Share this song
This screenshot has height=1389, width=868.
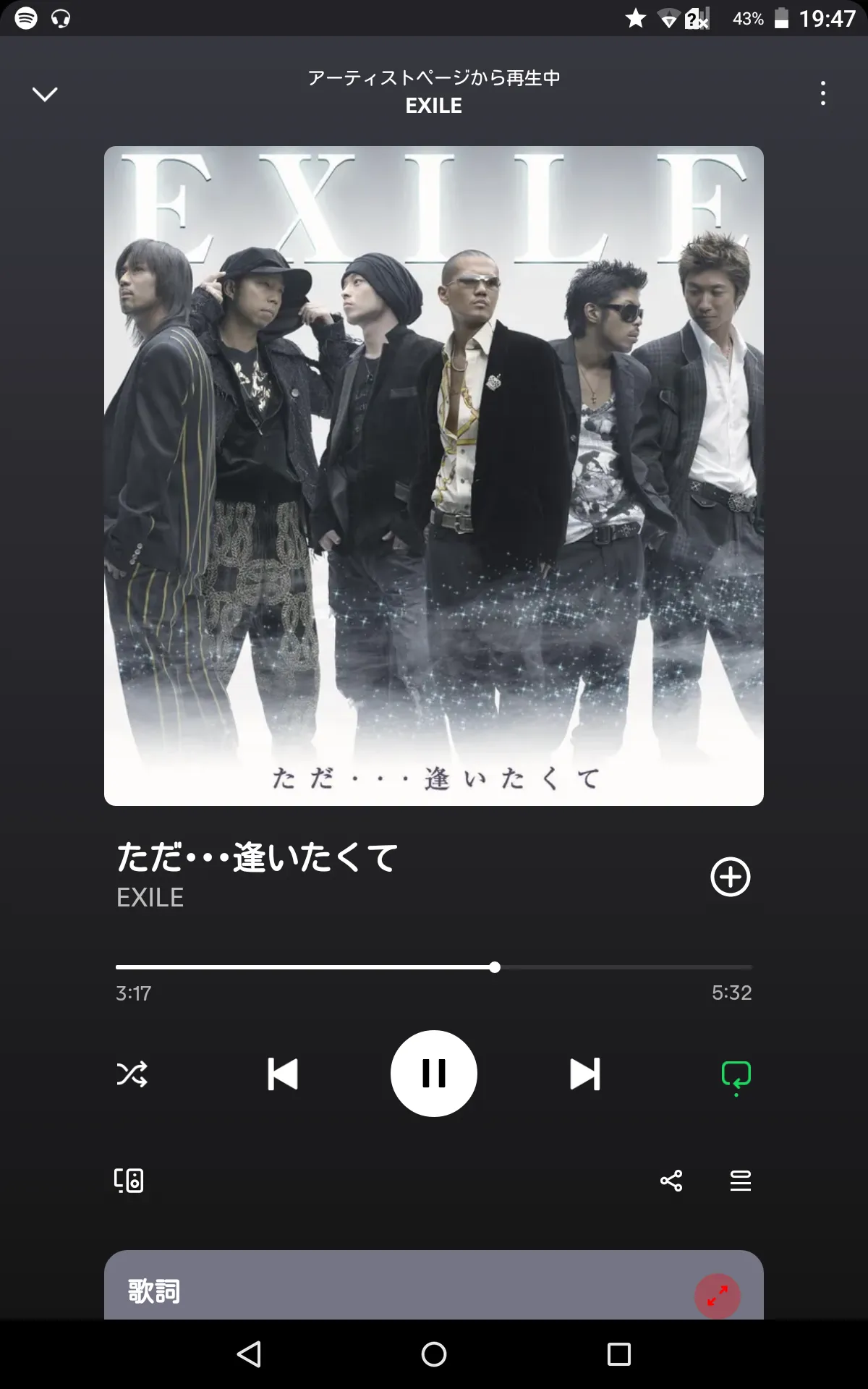(671, 1181)
